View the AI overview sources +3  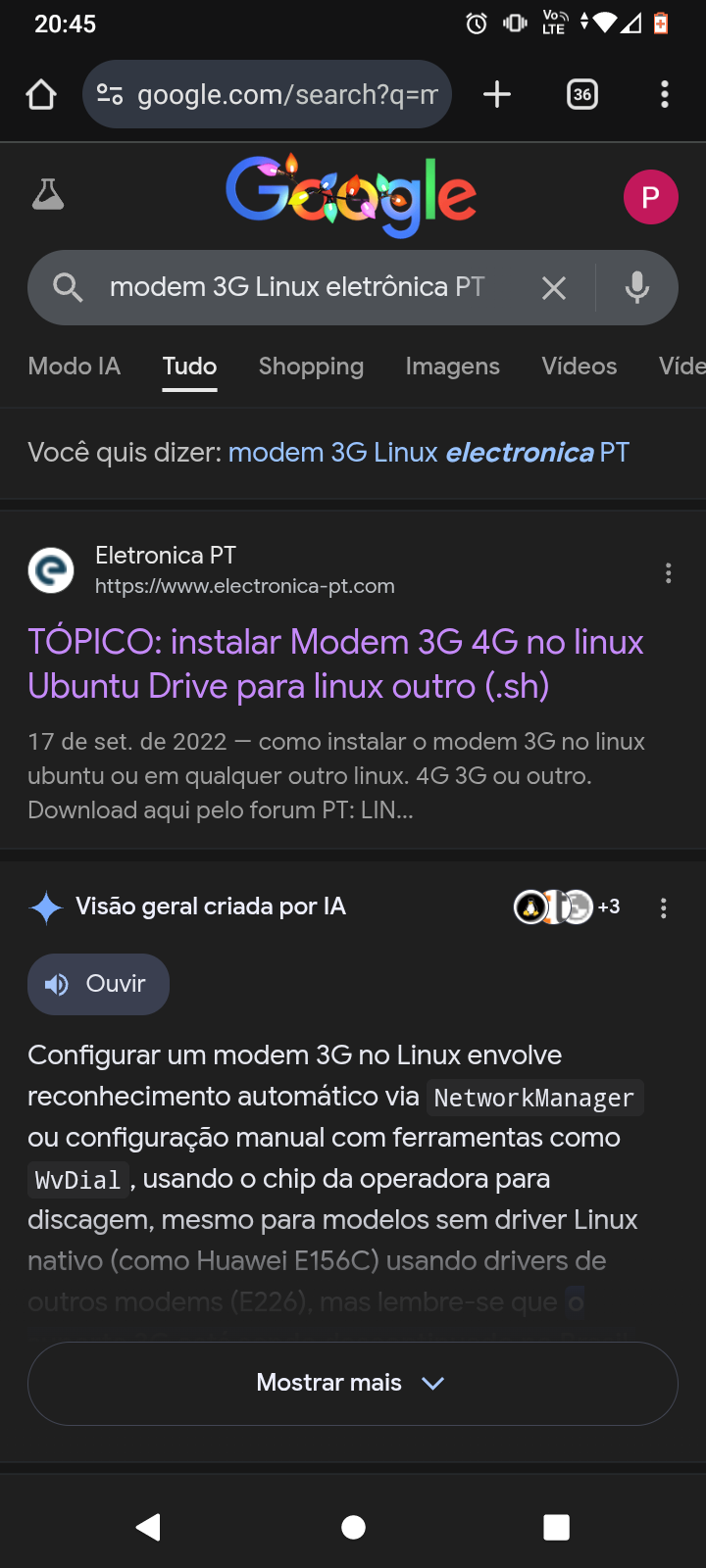pos(567,907)
